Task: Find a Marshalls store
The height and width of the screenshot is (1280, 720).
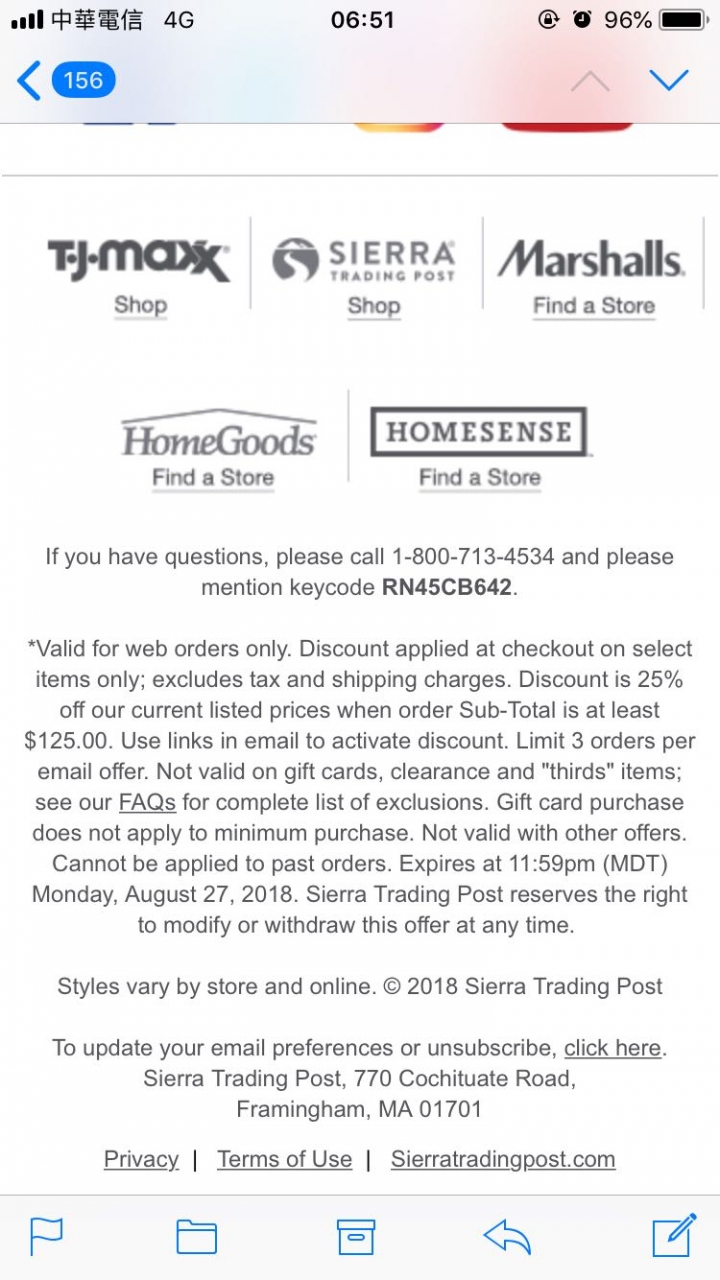Action: click(594, 306)
